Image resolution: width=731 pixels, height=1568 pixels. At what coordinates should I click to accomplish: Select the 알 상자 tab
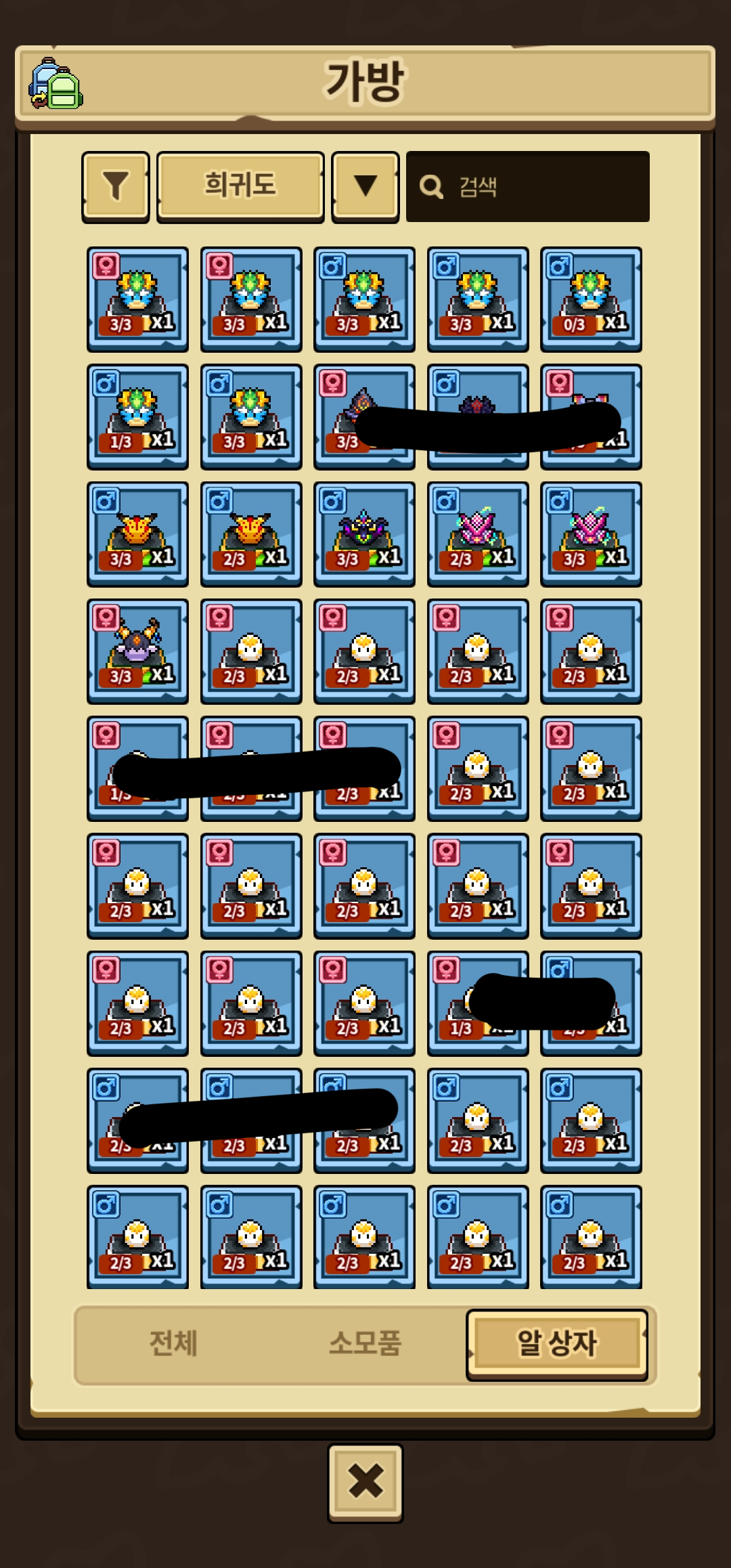(556, 1344)
